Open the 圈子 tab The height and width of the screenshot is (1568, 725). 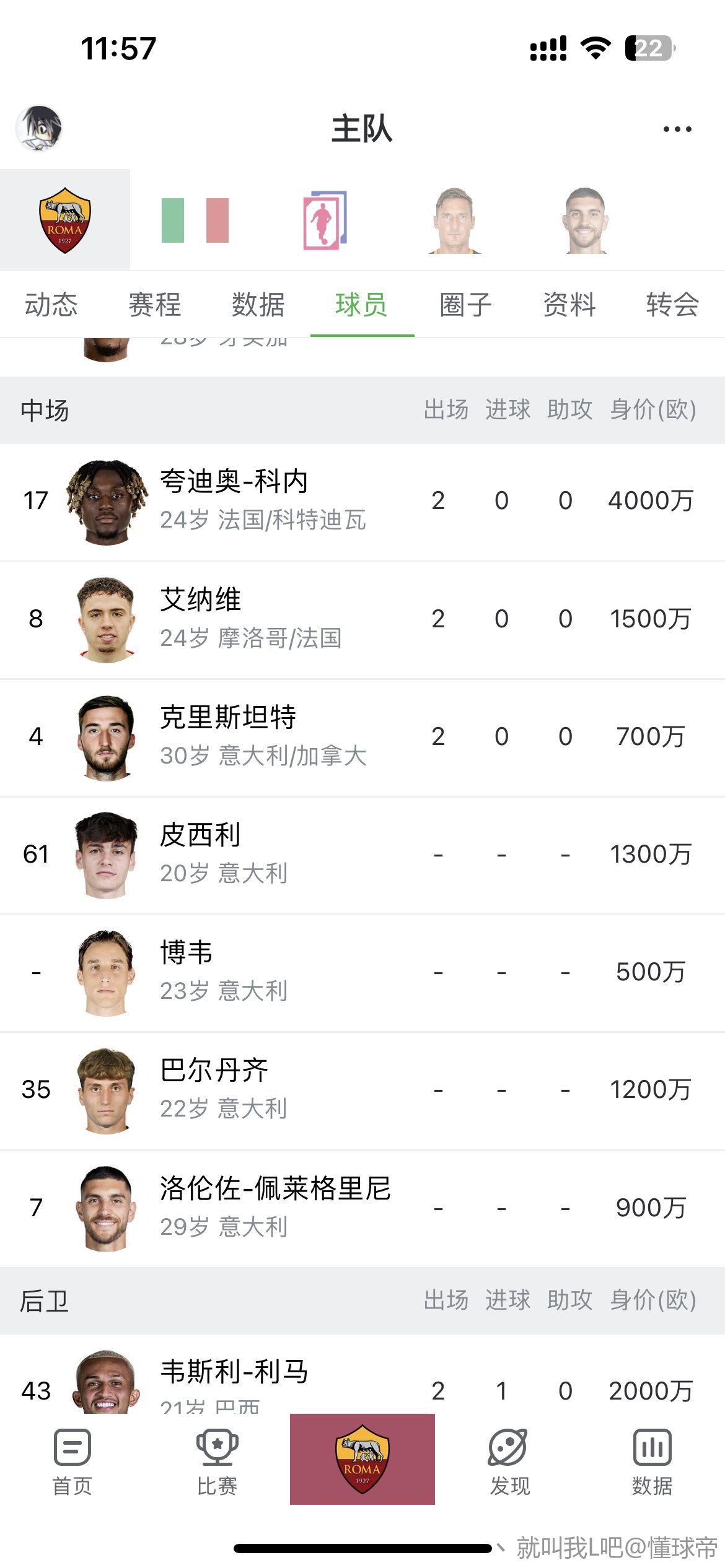[x=465, y=305]
